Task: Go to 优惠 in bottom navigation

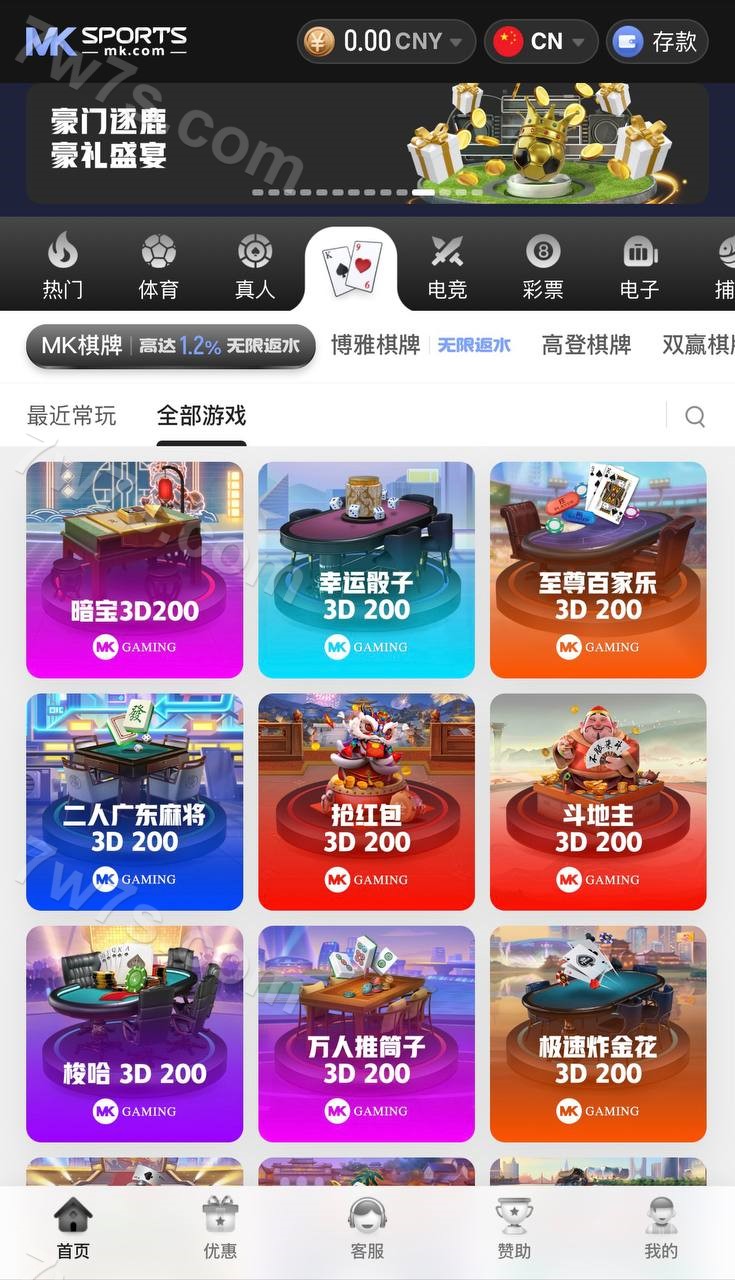Action: click(x=220, y=1230)
